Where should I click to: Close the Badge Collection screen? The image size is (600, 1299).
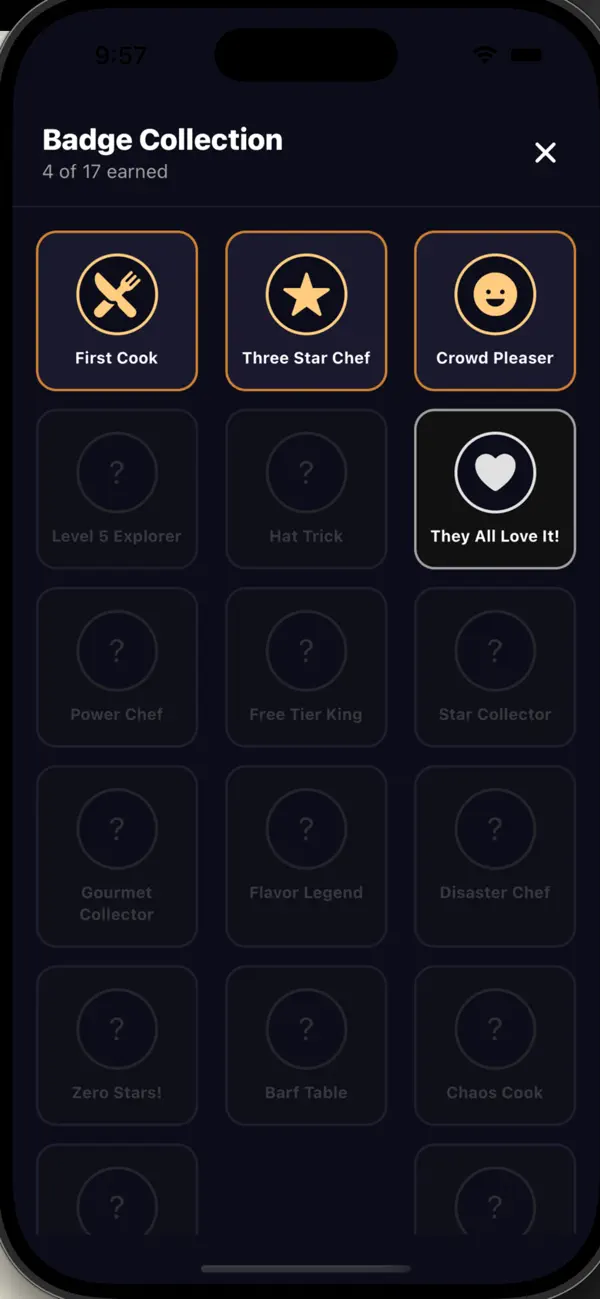(545, 152)
